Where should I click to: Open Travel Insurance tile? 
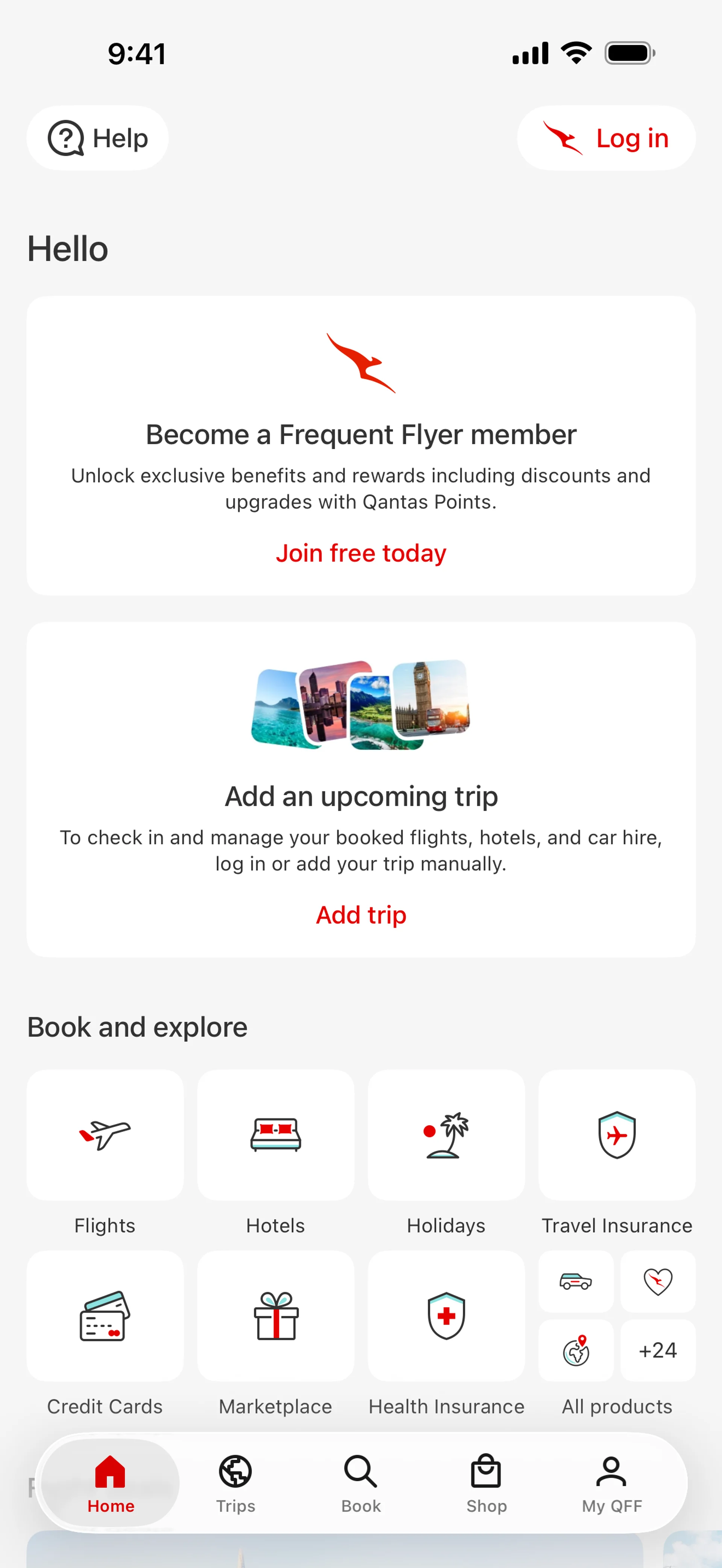[x=617, y=1135]
